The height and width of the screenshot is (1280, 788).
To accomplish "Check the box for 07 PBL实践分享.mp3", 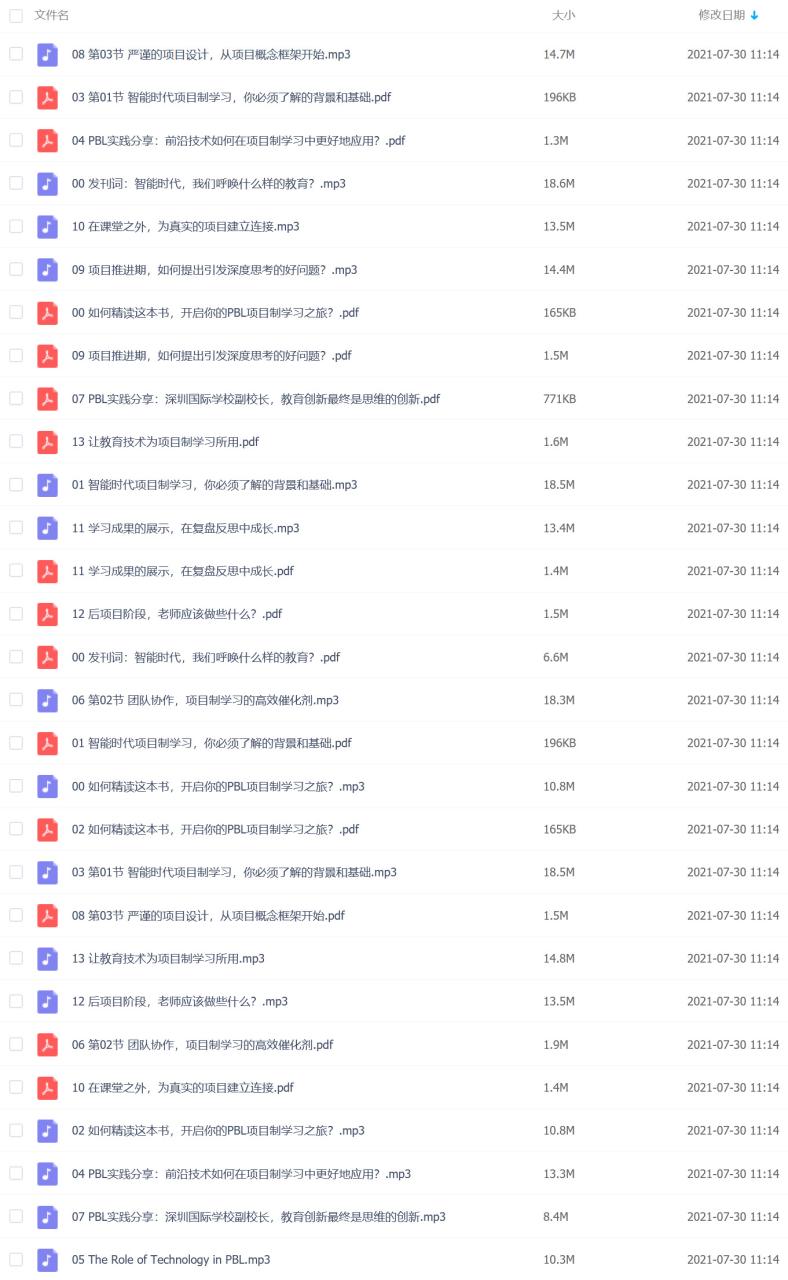I will (16, 1215).
